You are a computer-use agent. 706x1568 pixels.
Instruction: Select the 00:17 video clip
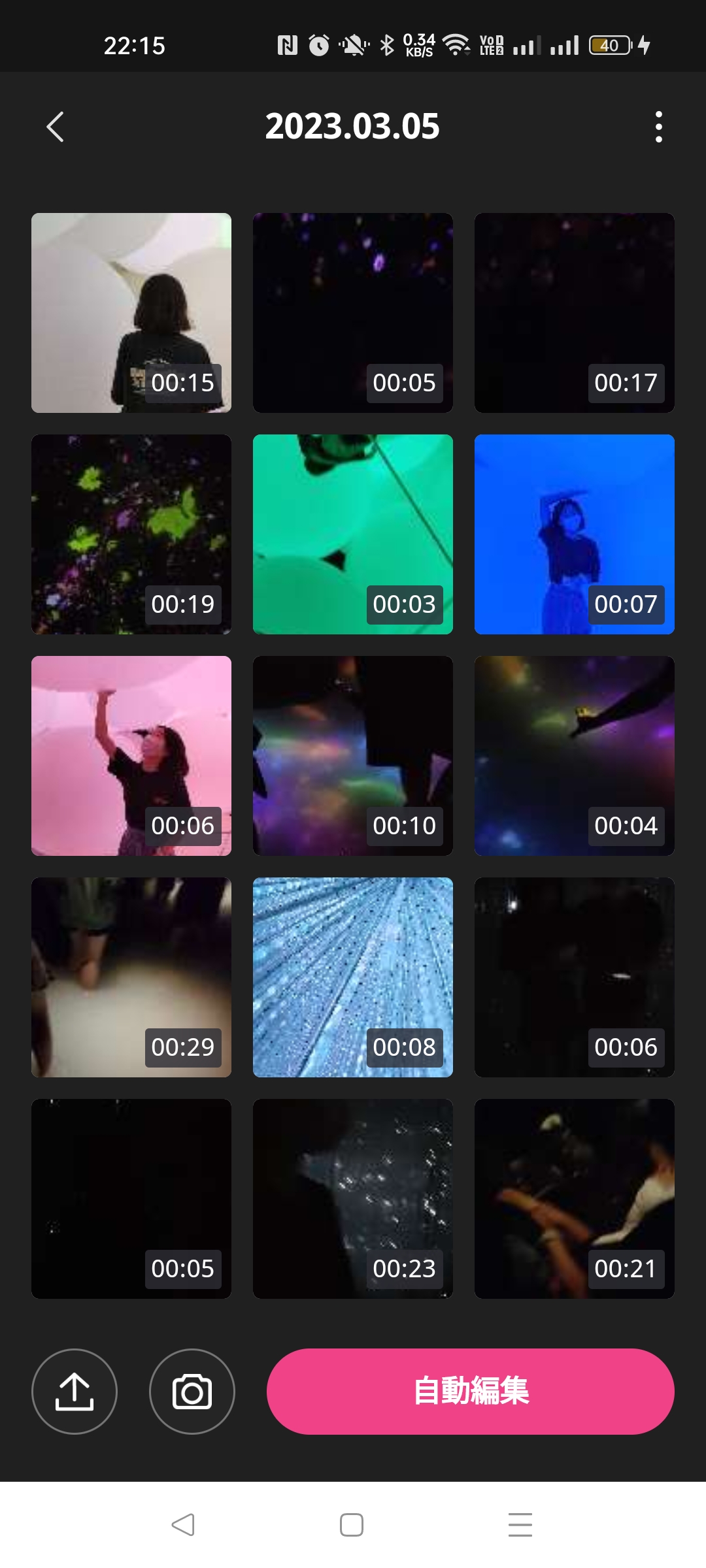point(575,313)
